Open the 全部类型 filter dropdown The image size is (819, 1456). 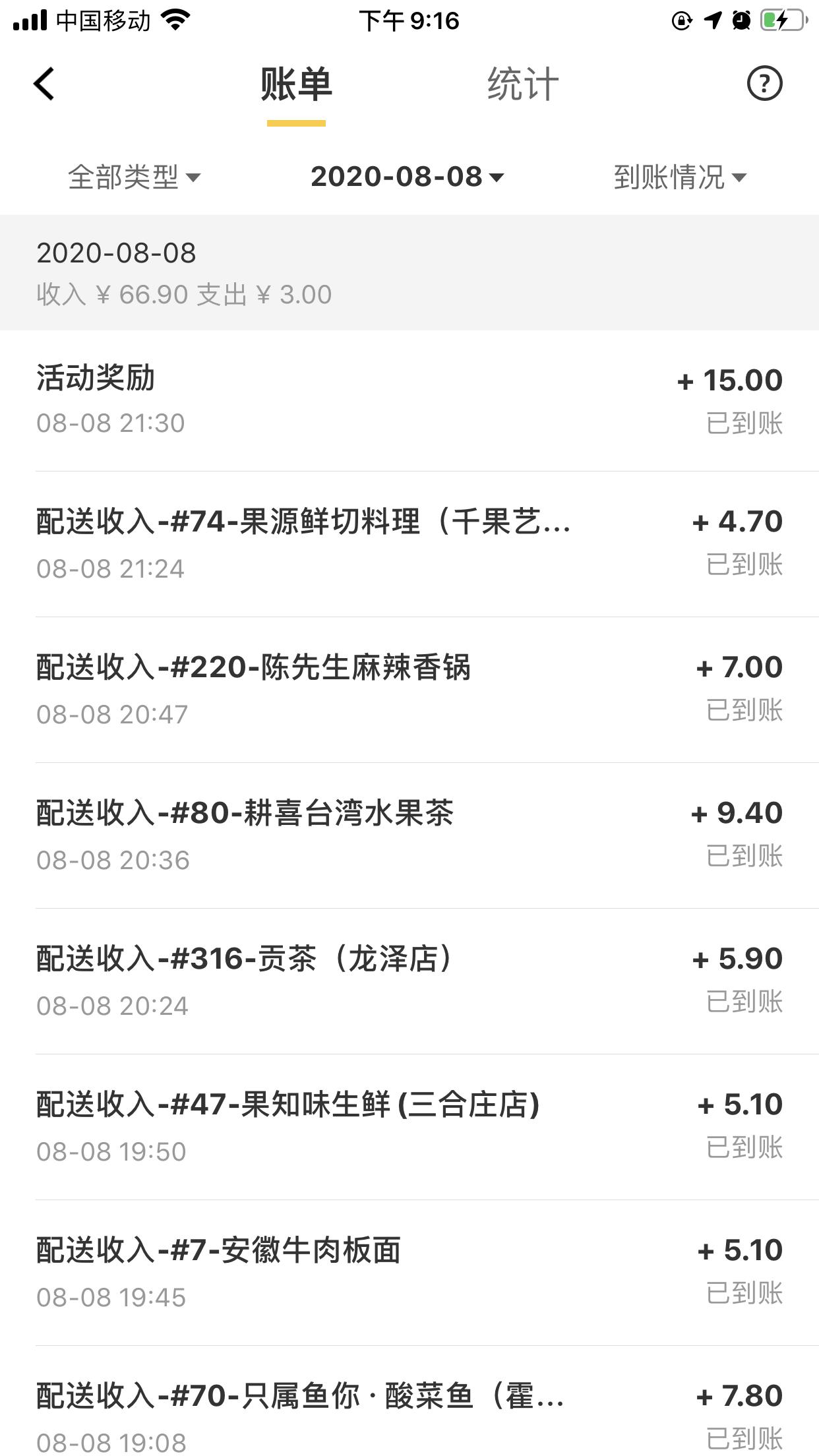(133, 177)
